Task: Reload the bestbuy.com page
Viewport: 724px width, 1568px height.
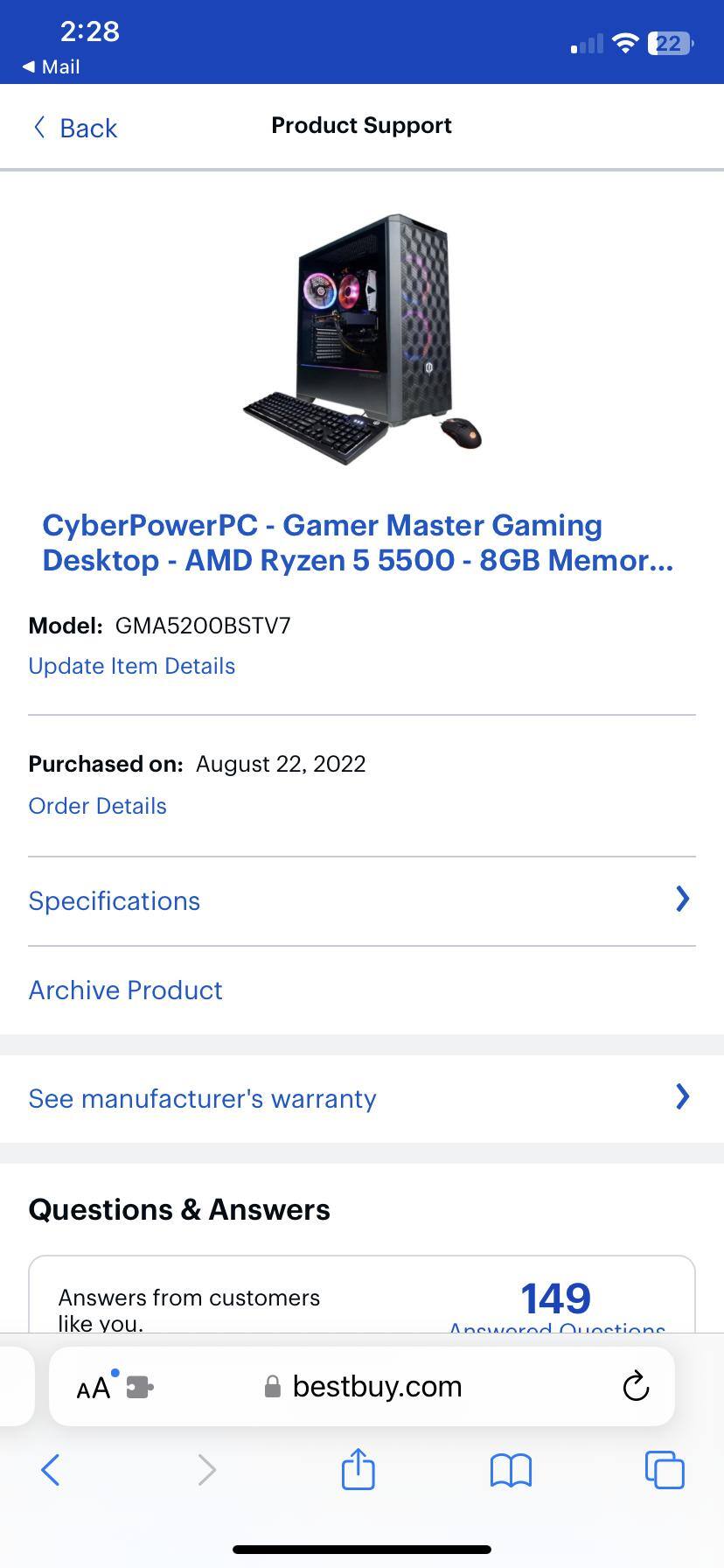Action: pyautogui.click(x=636, y=1385)
